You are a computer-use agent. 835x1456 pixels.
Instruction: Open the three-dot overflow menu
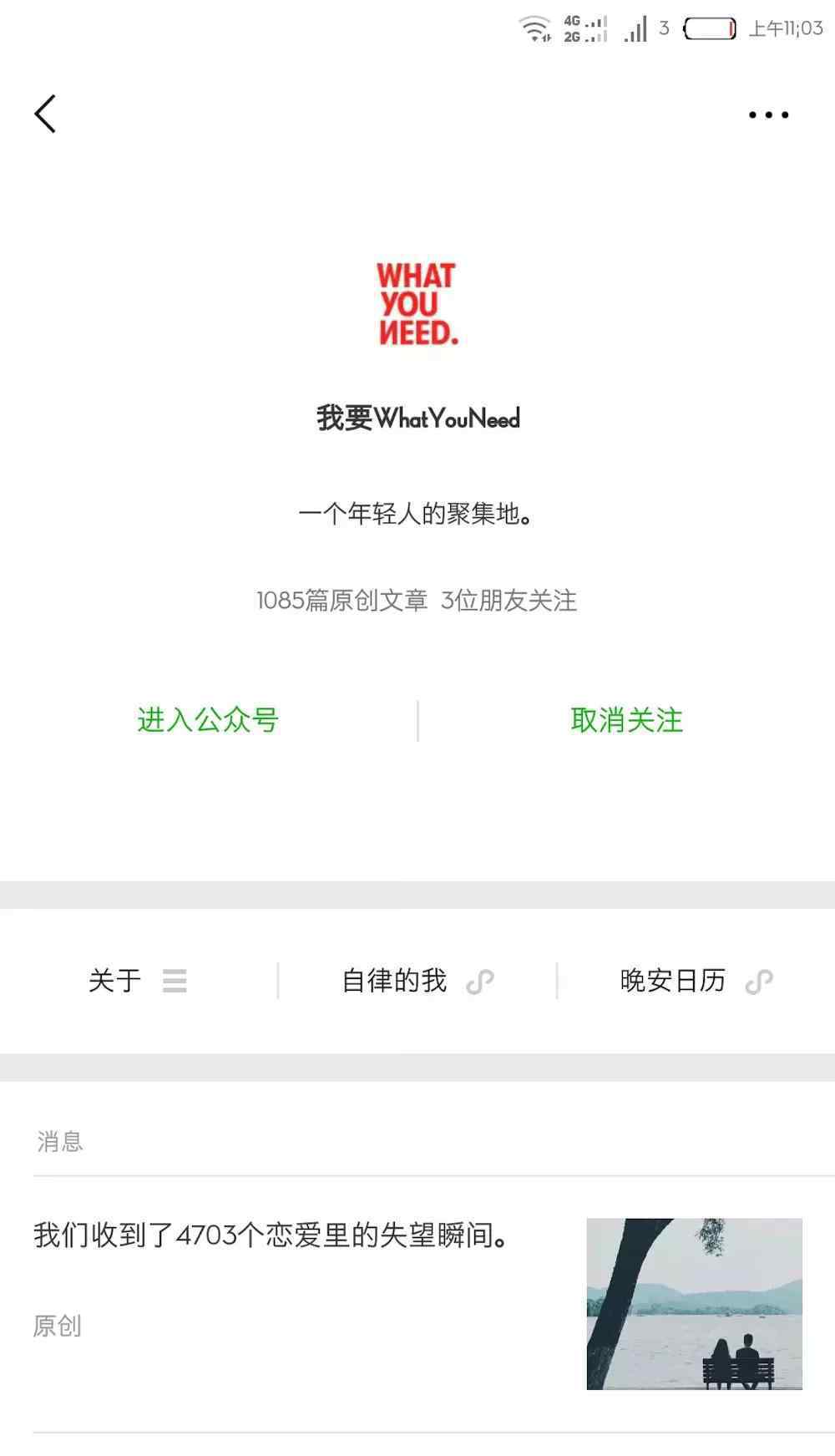pos(768,114)
